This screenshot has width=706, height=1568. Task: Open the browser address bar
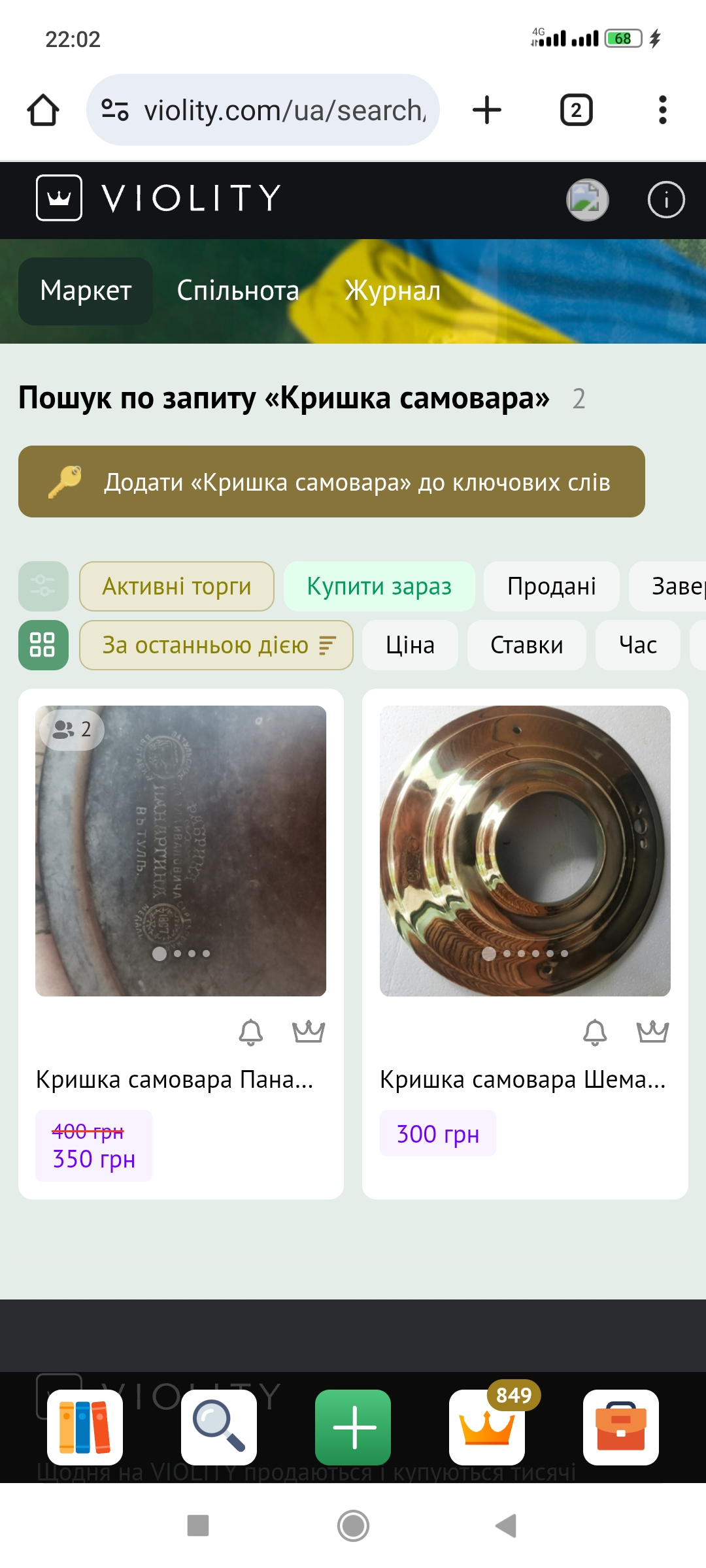point(263,110)
